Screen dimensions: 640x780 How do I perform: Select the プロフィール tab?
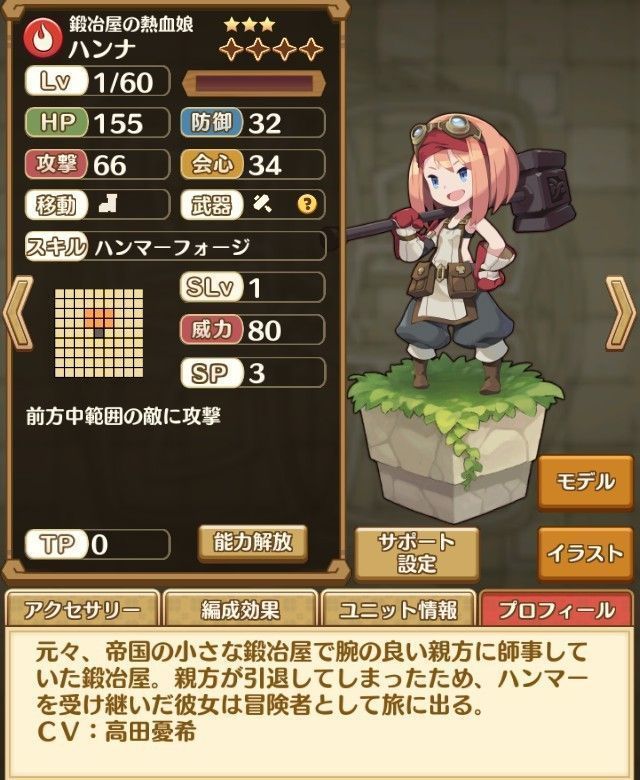[x=556, y=609]
